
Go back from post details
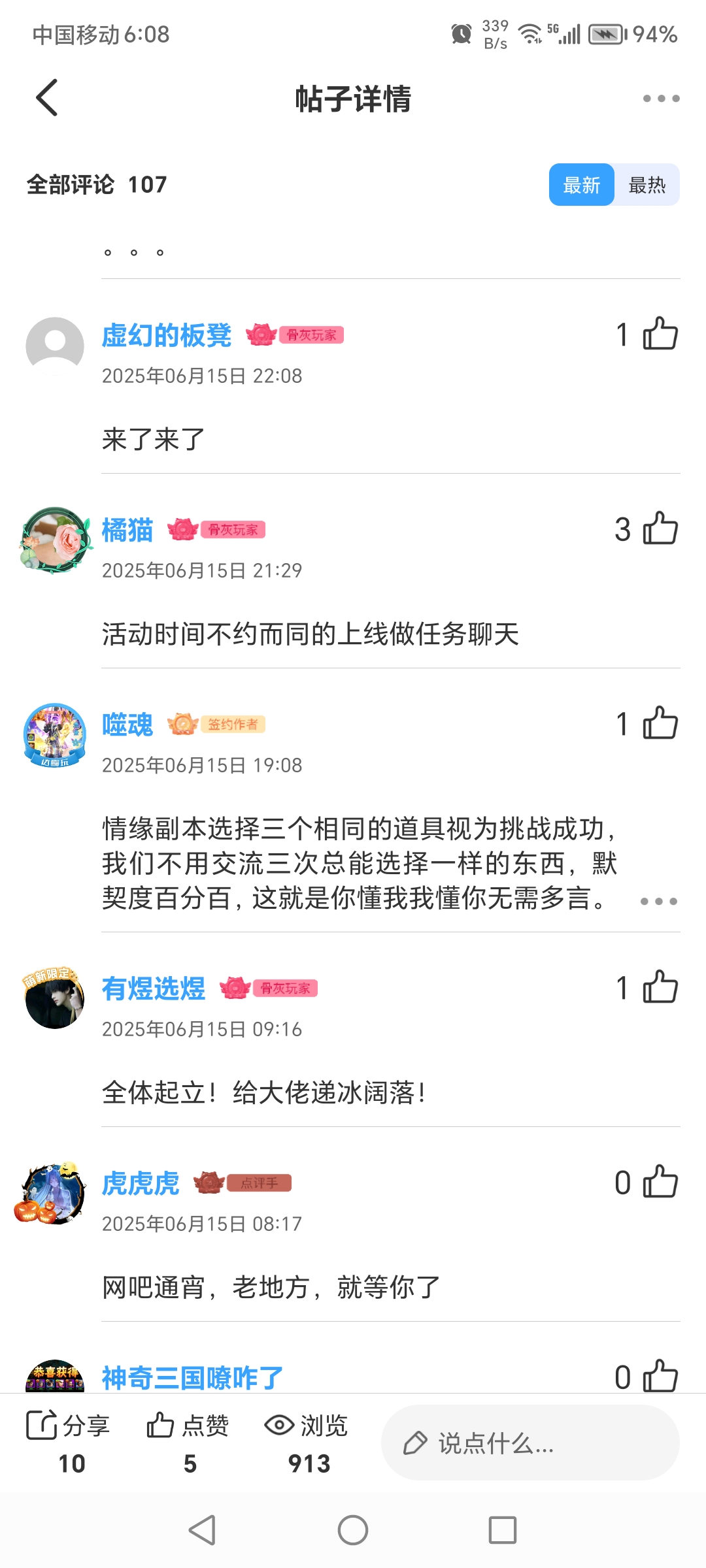[47, 98]
